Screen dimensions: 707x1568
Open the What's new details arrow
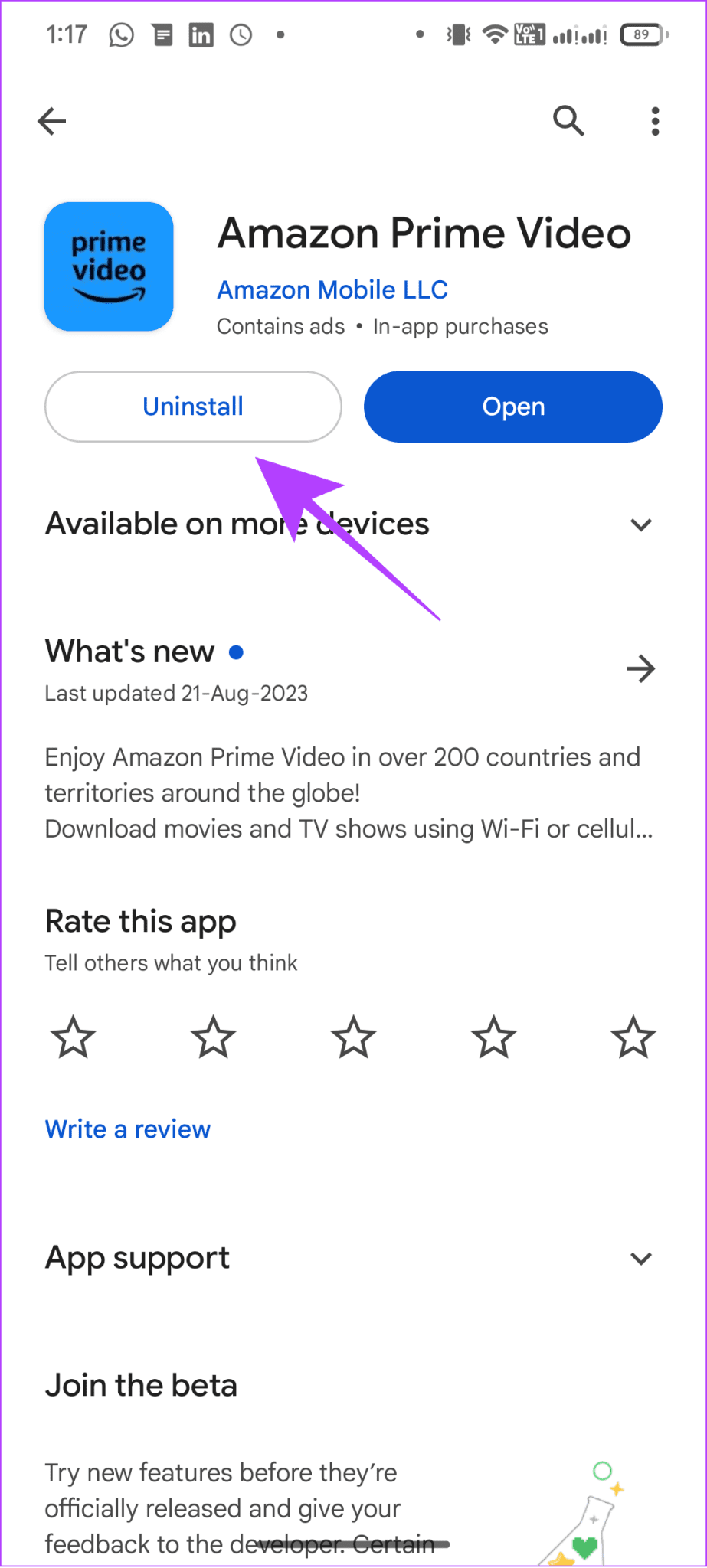click(641, 668)
